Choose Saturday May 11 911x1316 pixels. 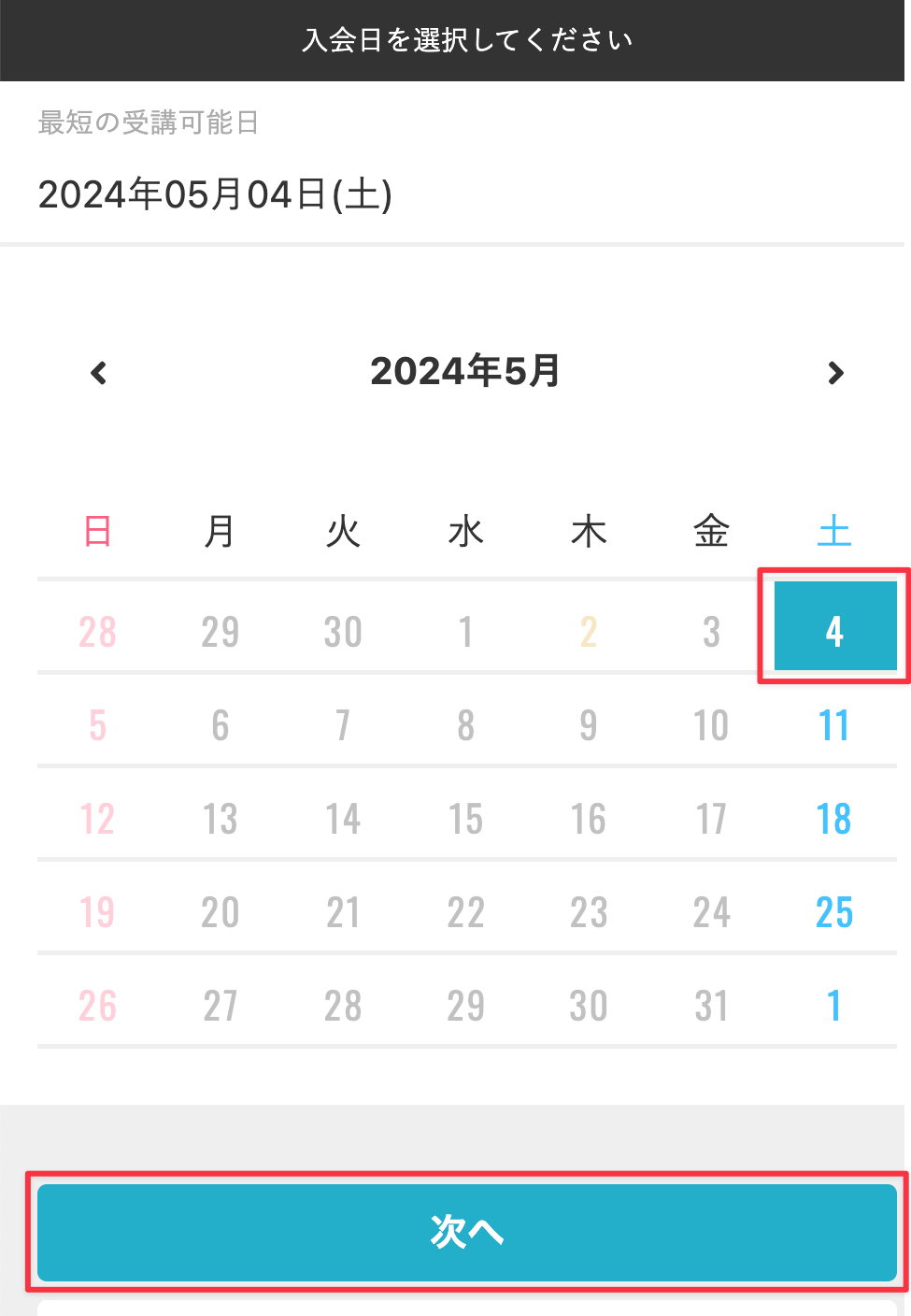click(834, 725)
